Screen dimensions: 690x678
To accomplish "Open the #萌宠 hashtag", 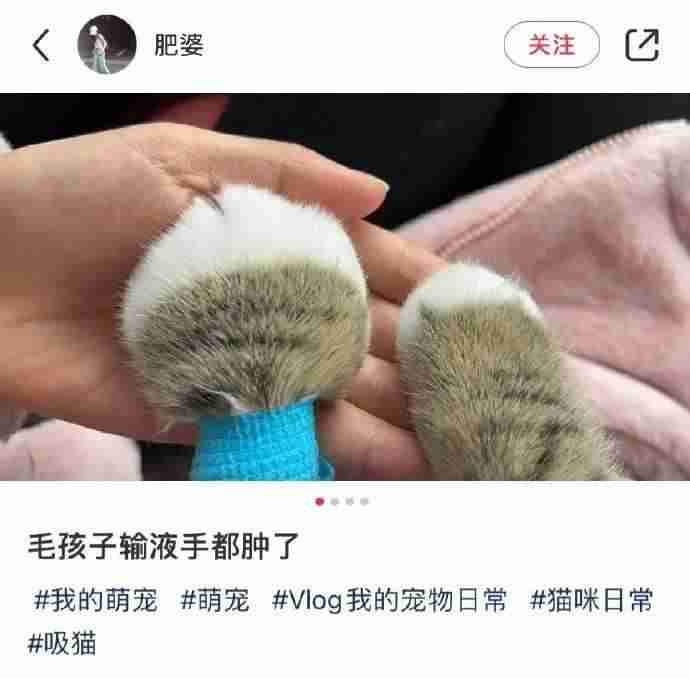I will (215, 600).
